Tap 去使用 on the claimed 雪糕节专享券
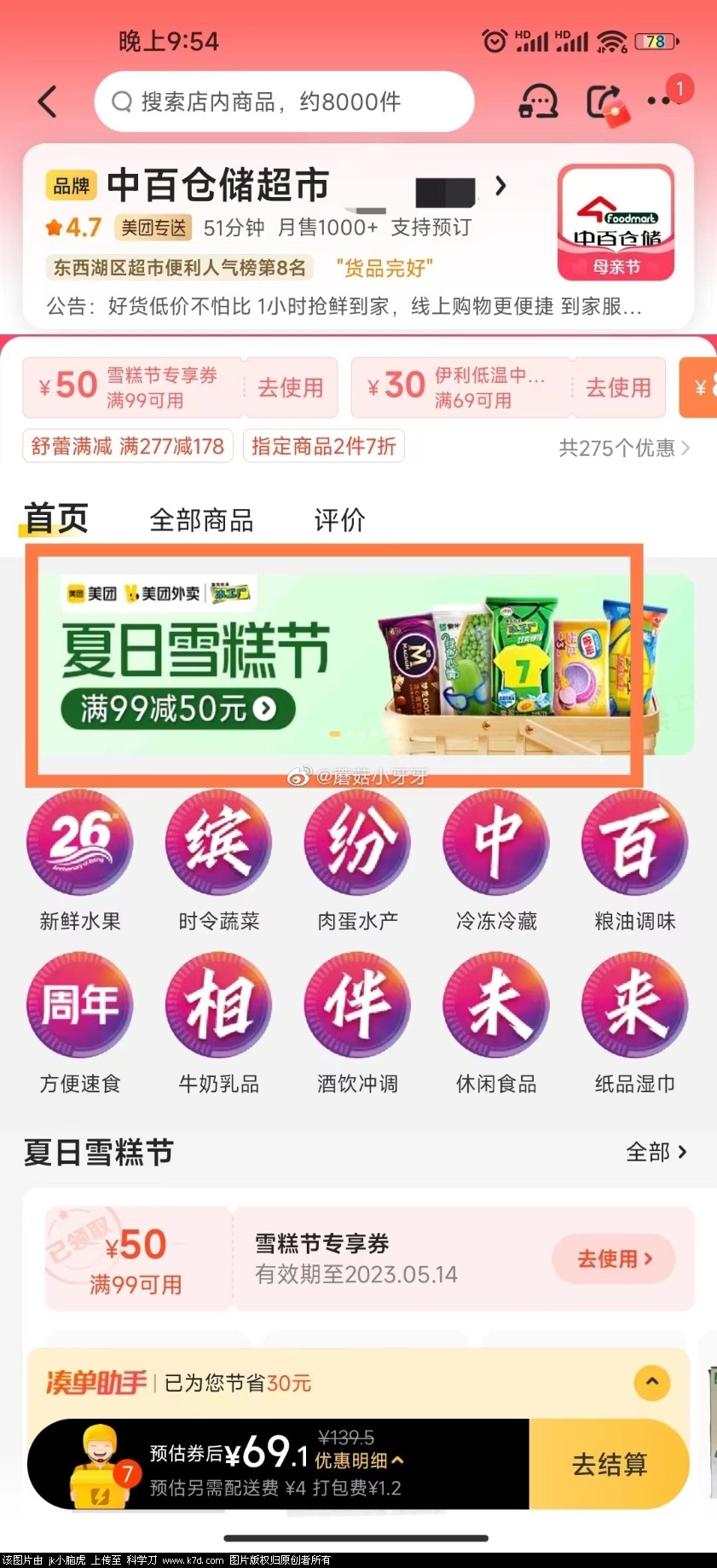The image size is (717, 1568). 614,1259
